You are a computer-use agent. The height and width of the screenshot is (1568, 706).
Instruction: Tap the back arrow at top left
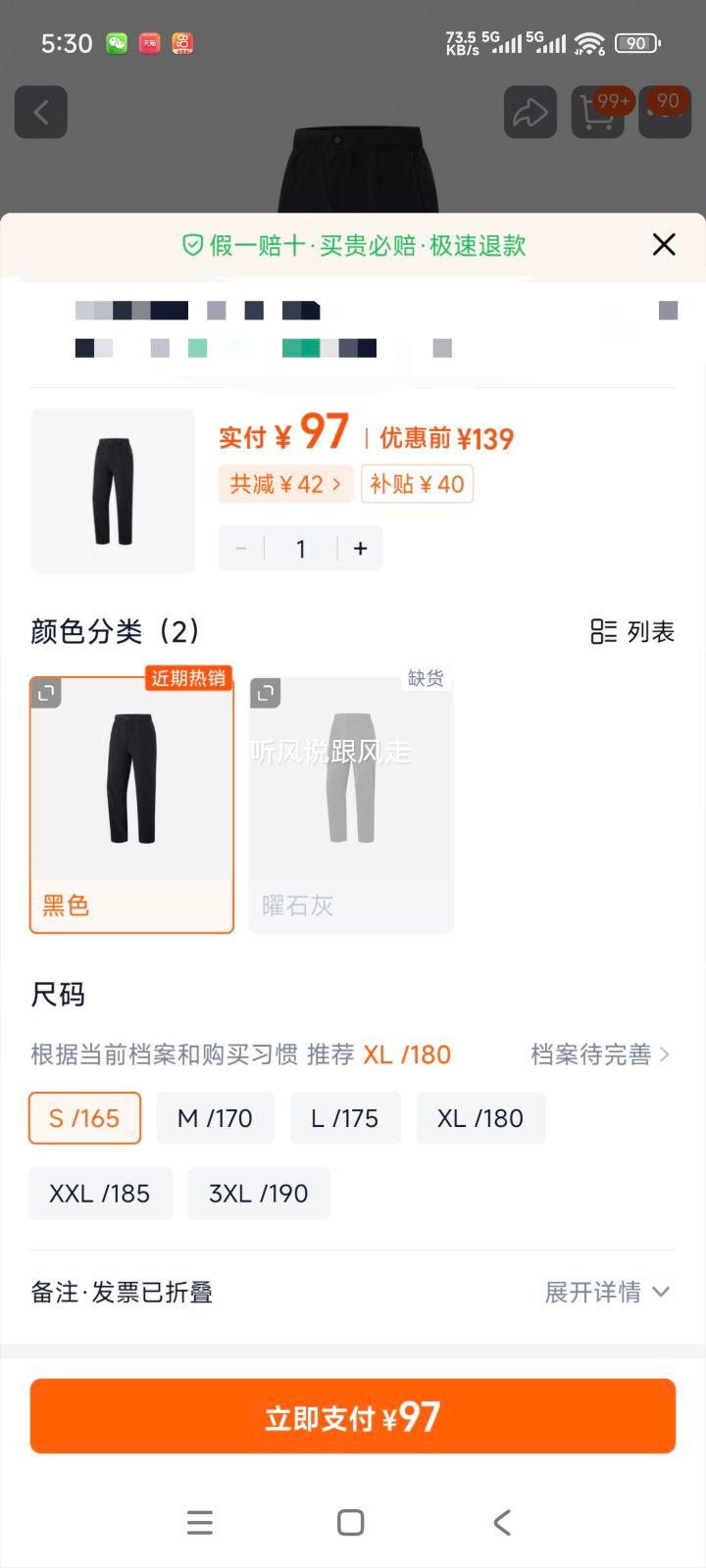[40, 112]
